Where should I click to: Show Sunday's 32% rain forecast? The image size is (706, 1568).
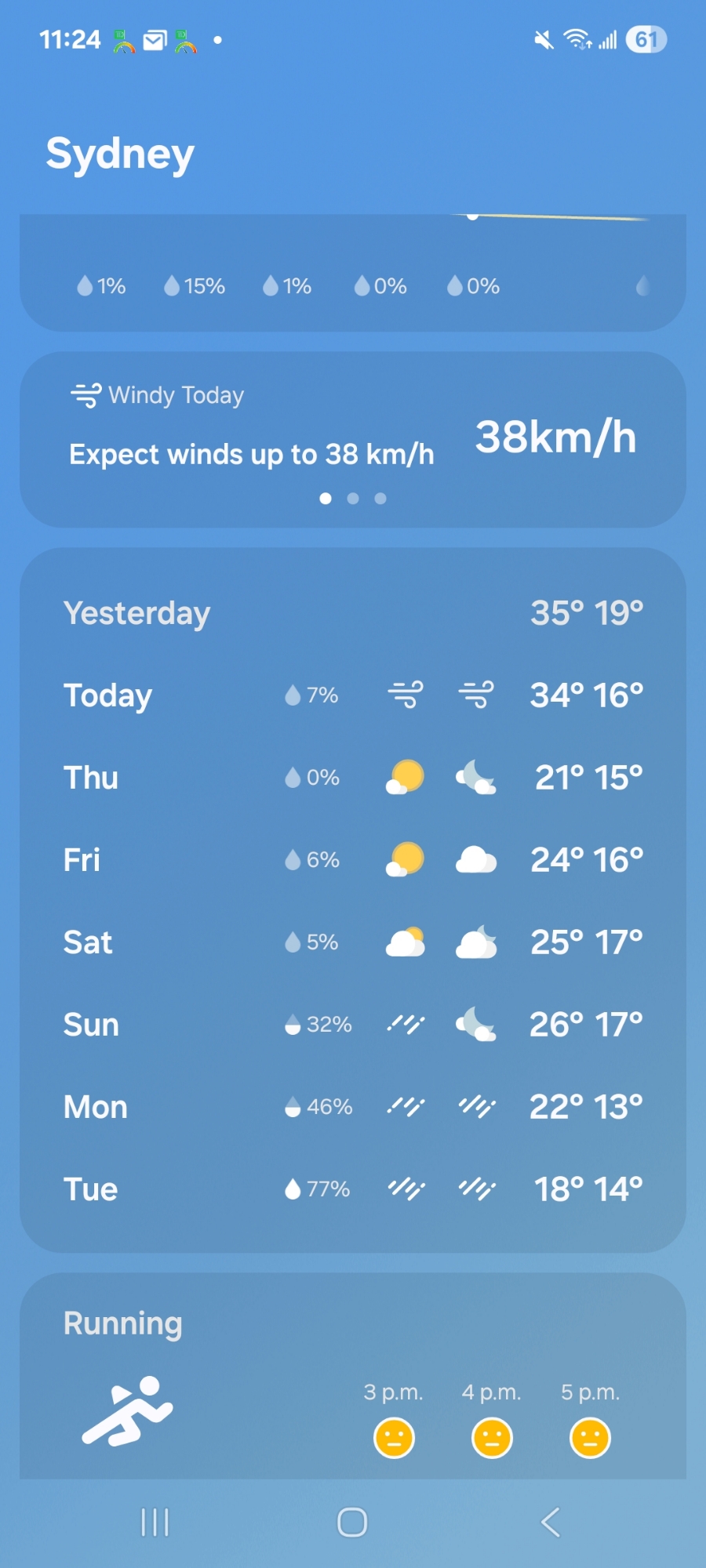[x=353, y=1025]
